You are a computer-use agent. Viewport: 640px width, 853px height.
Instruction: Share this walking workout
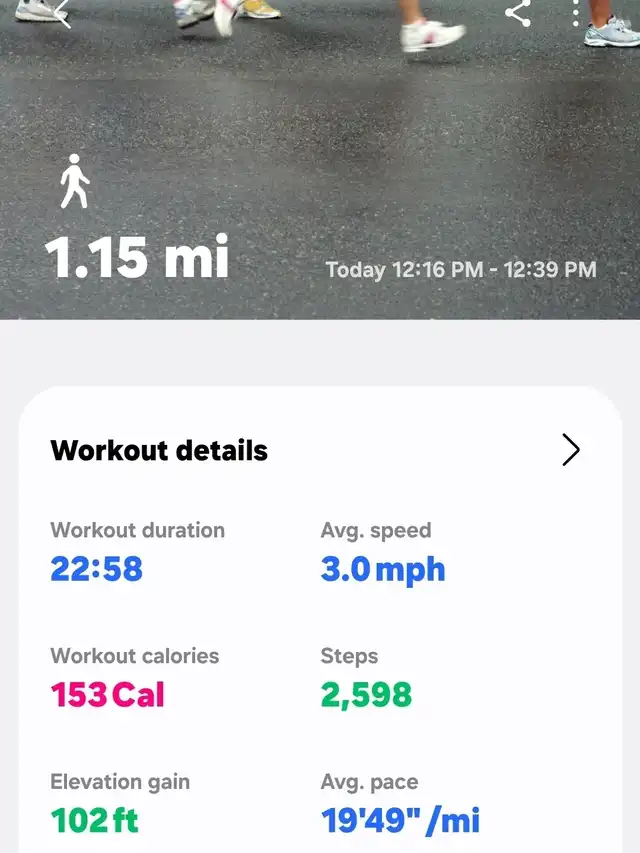click(517, 13)
